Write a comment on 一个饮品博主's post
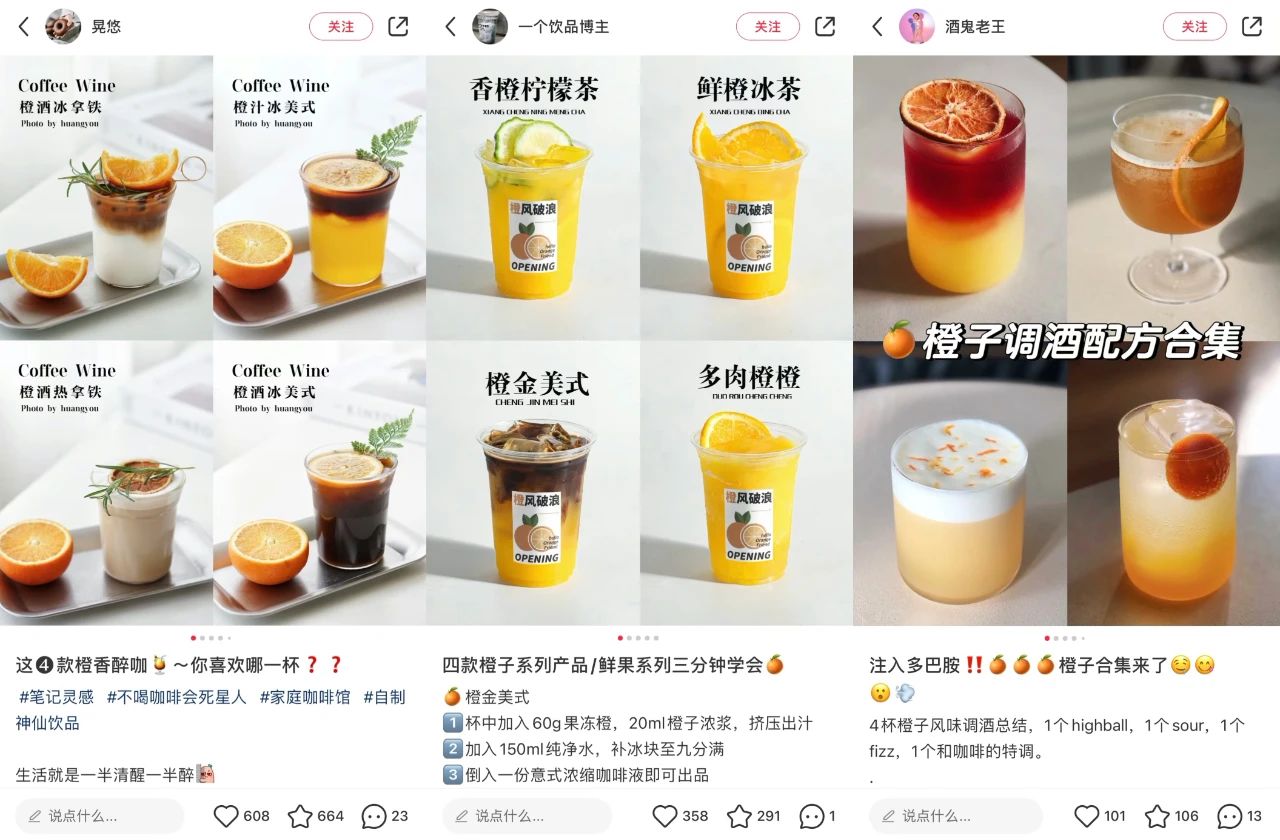The image size is (1280, 840). click(x=527, y=816)
